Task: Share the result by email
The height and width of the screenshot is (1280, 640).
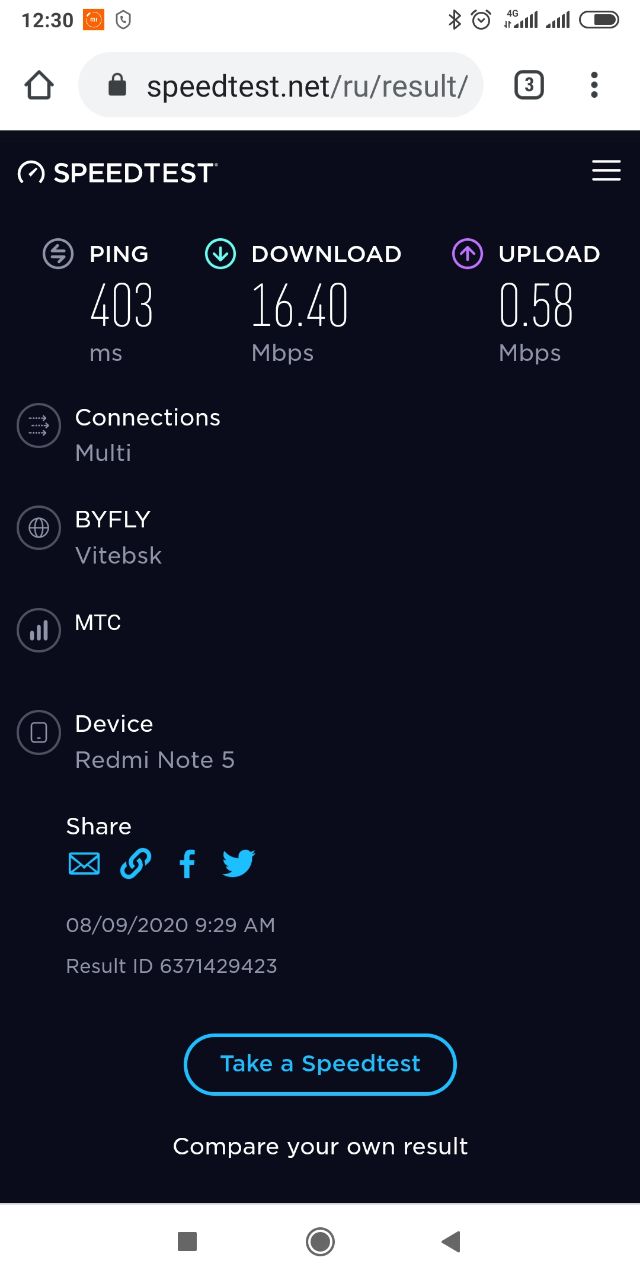Action: pos(84,863)
